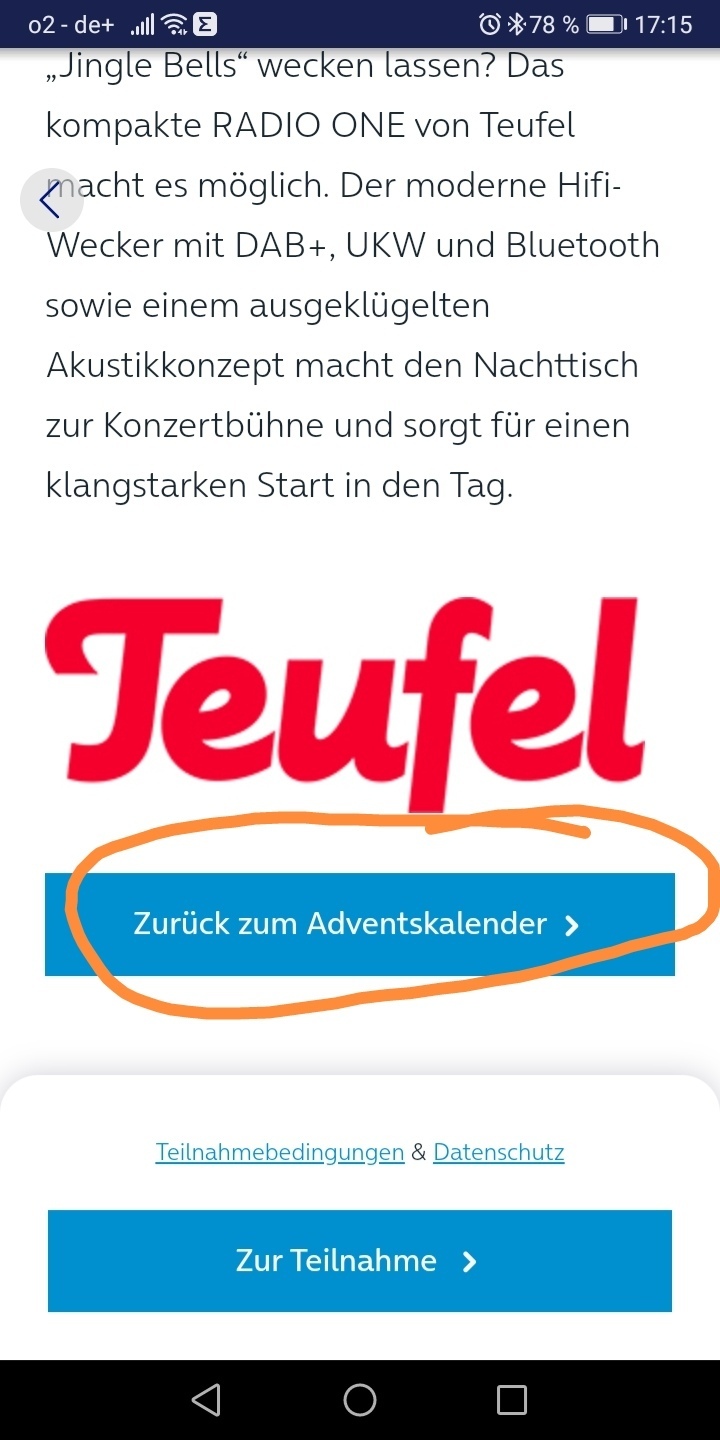Tap the back arrow circle icon

51,201
